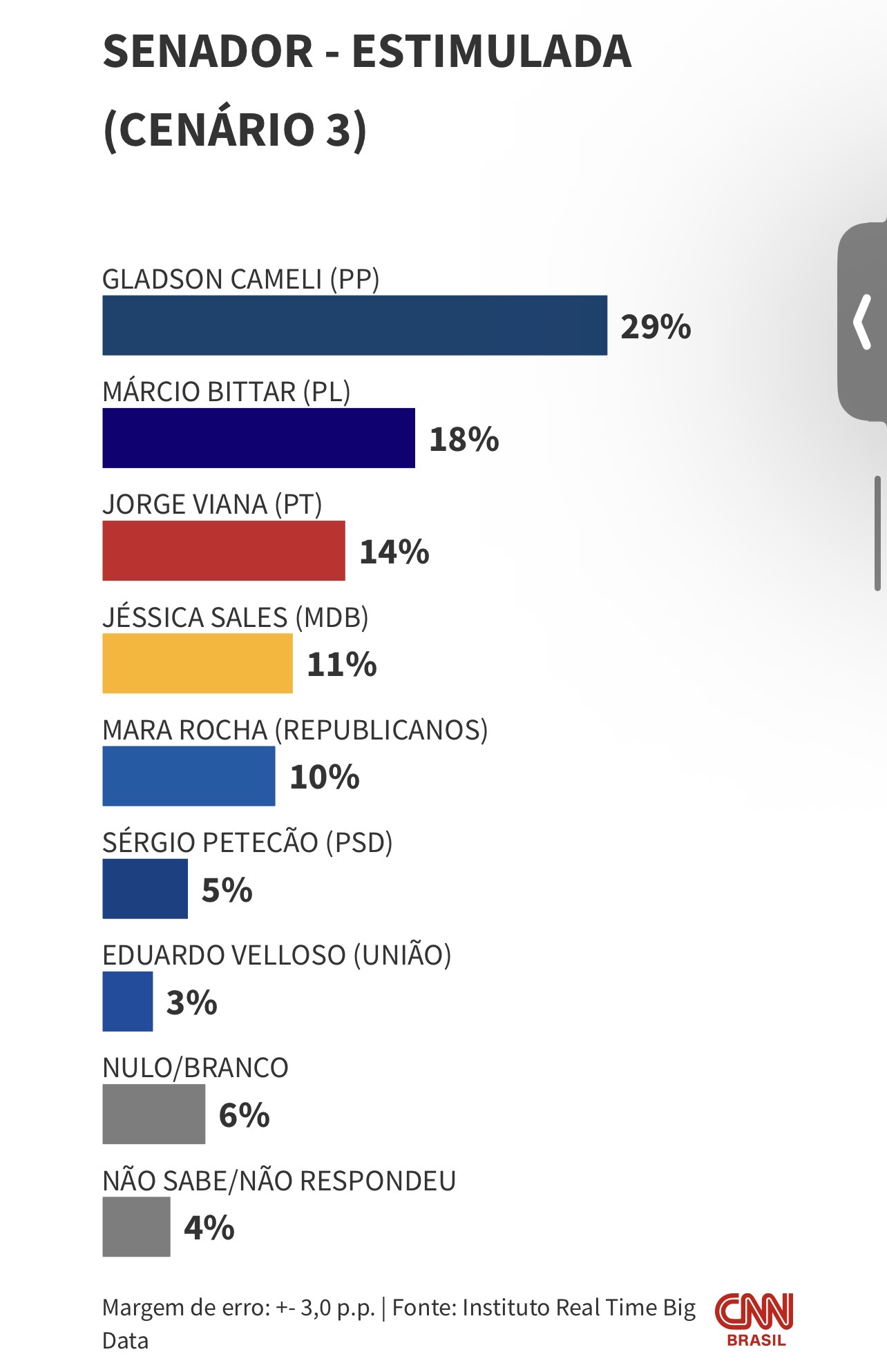Open the side panel arrow handle

coord(863,322)
